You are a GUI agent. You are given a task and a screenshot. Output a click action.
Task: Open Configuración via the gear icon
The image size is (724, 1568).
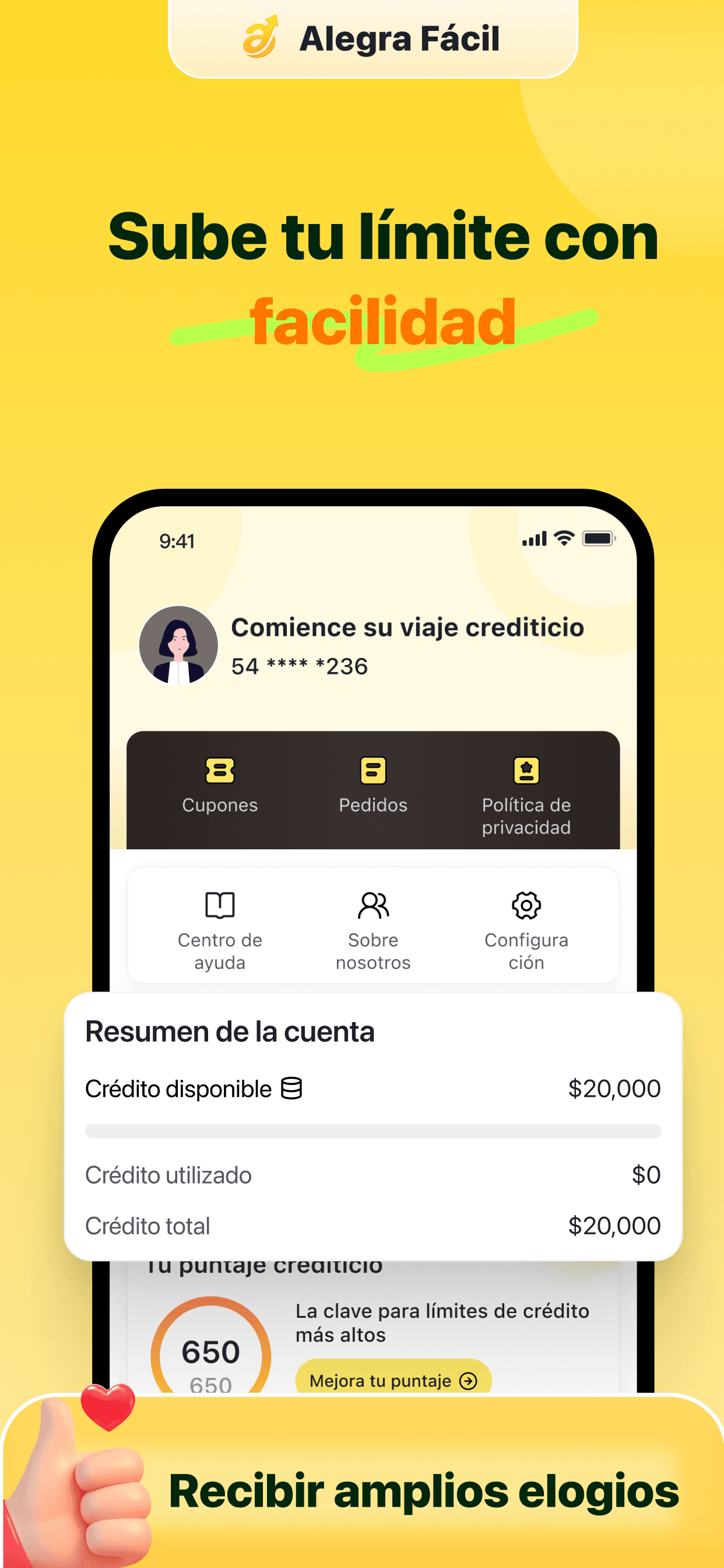[526, 905]
